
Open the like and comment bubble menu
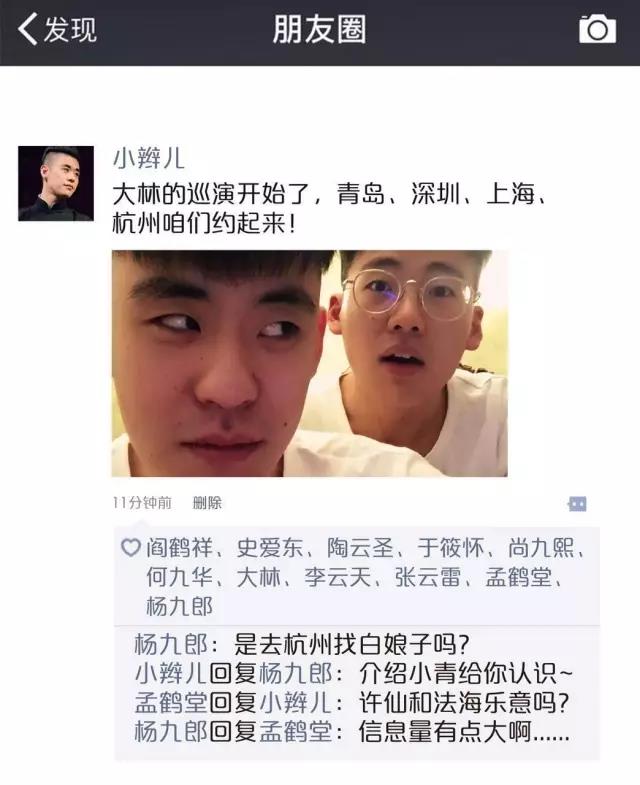coord(576,504)
